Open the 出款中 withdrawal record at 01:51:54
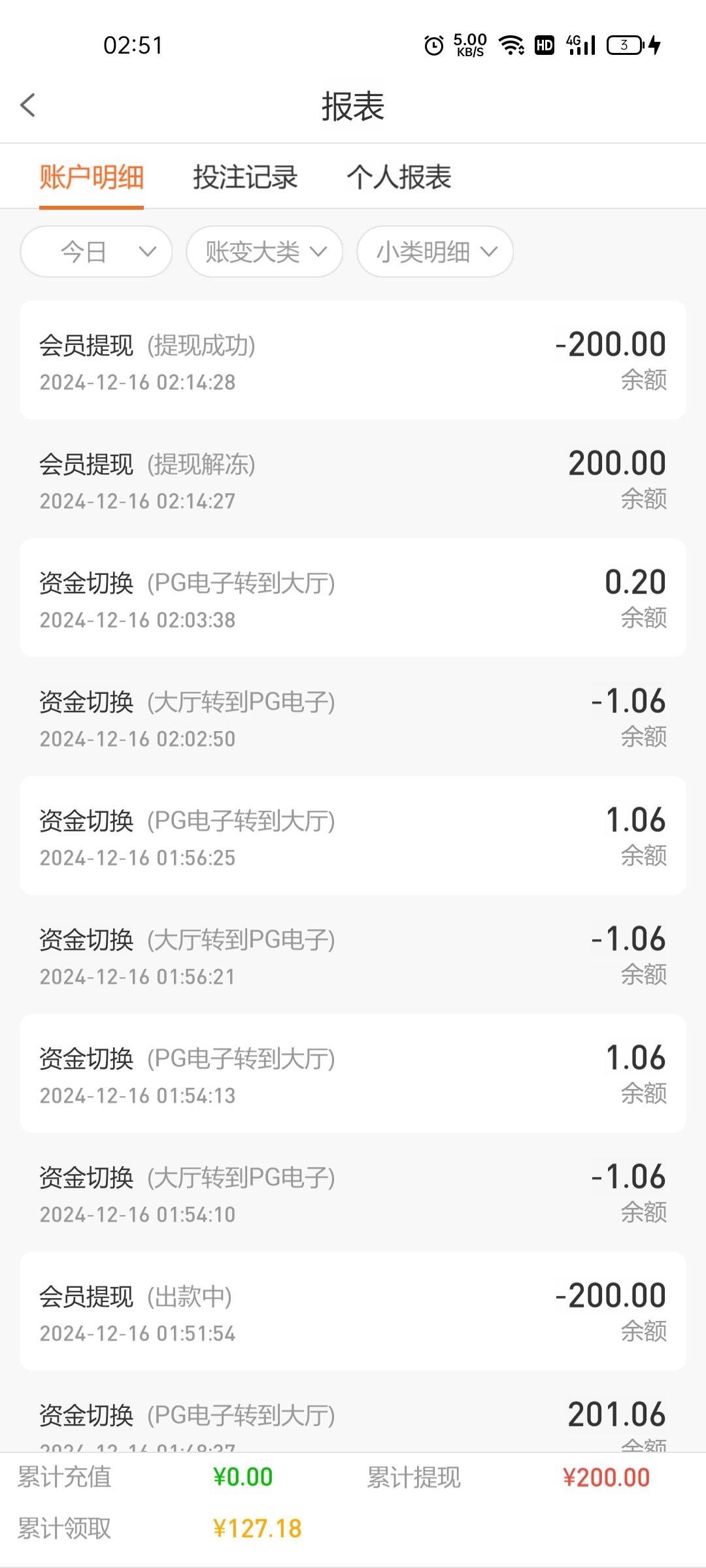The image size is (706, 1568). pyautogui.click(x=353, y=1311)
